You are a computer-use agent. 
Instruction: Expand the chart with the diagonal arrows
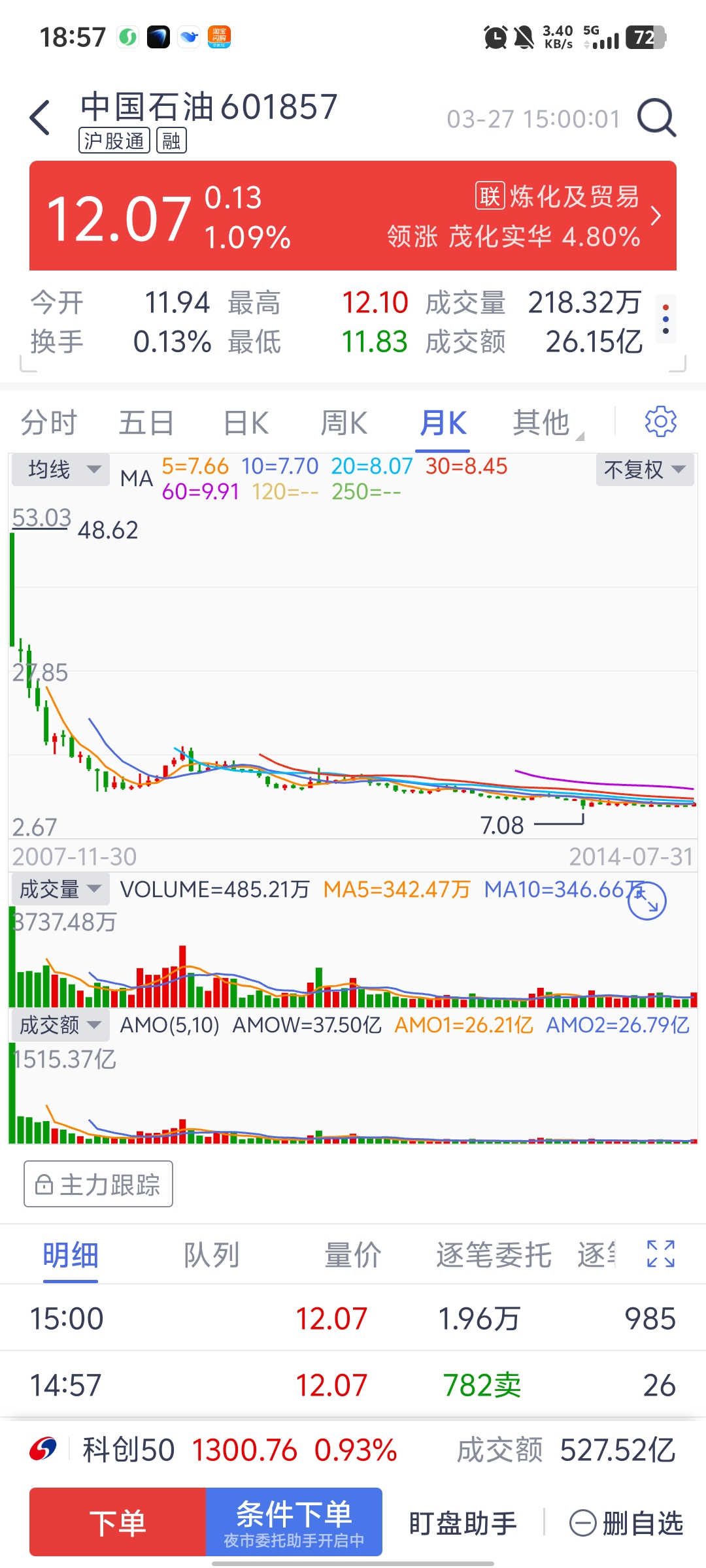tap(647, 901)
